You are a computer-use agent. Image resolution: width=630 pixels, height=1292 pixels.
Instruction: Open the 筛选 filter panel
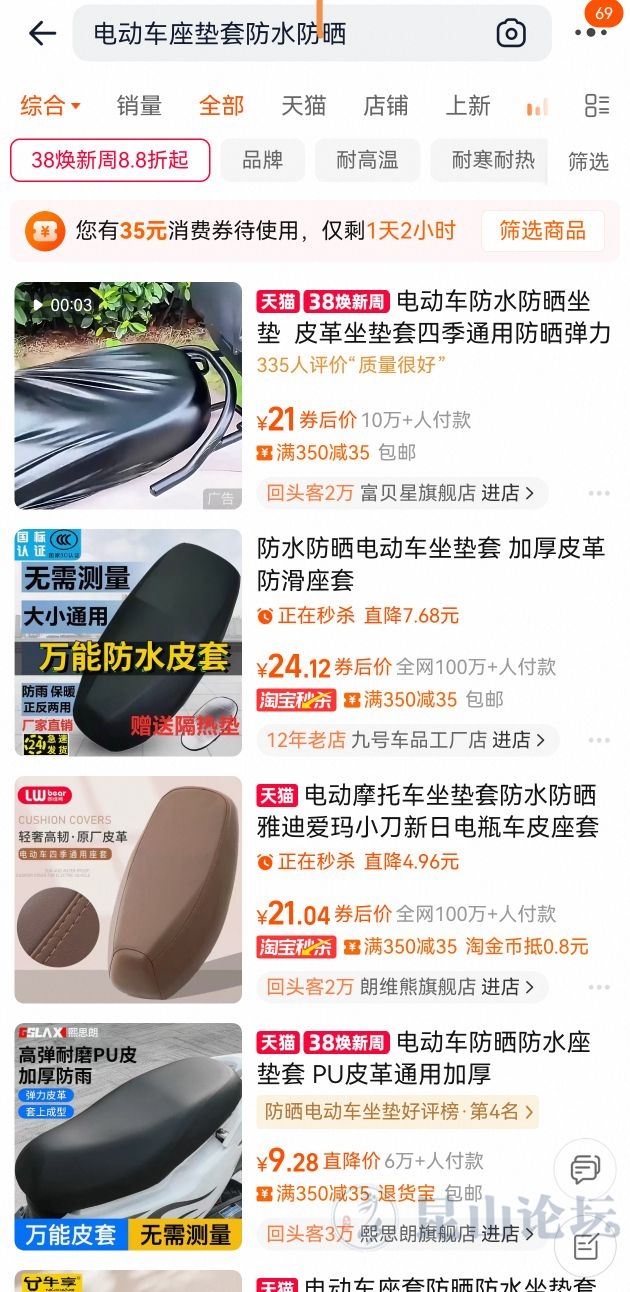coord(588,161)
